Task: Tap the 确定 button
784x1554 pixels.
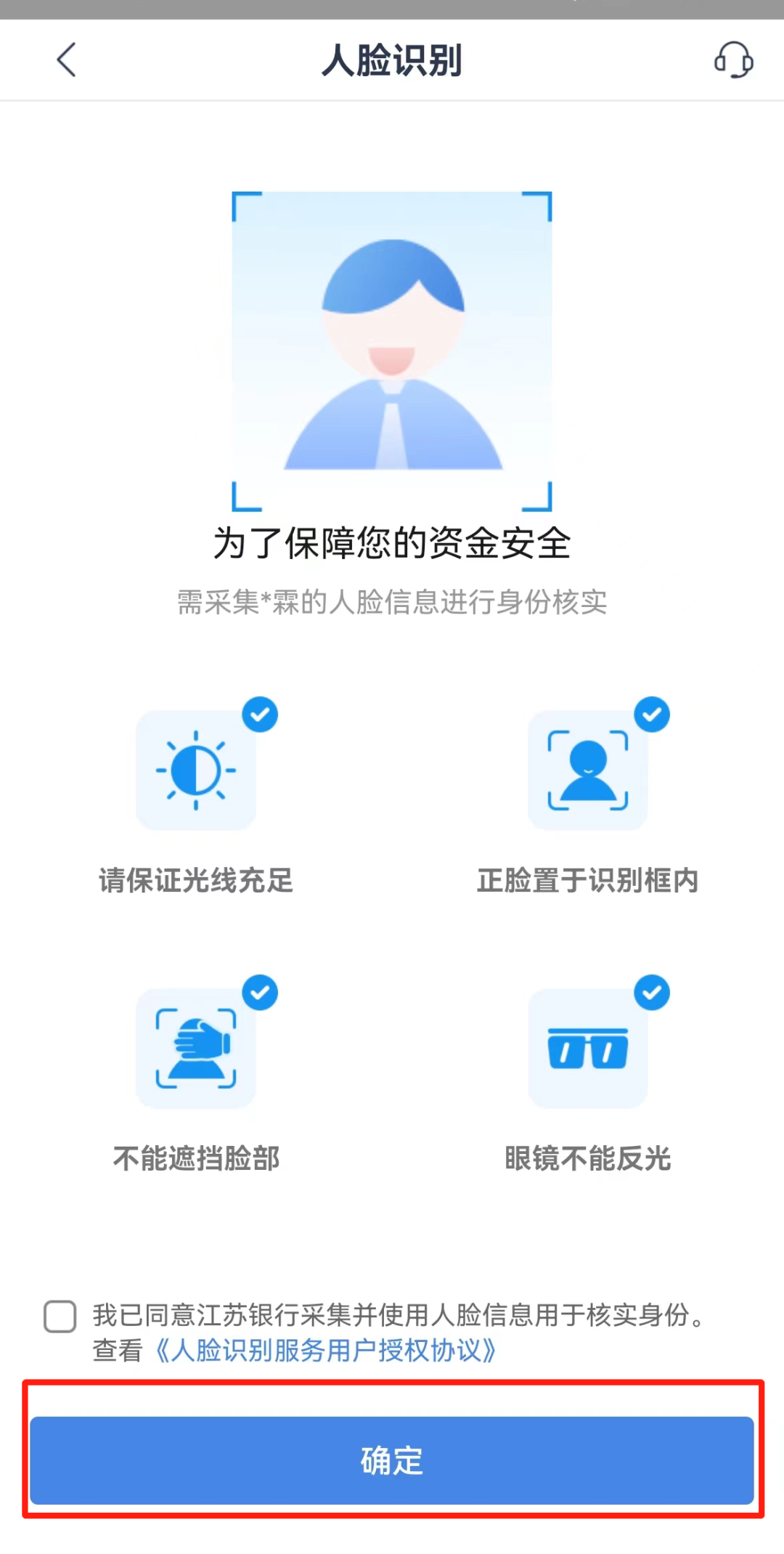Action: pos(392,1460)
